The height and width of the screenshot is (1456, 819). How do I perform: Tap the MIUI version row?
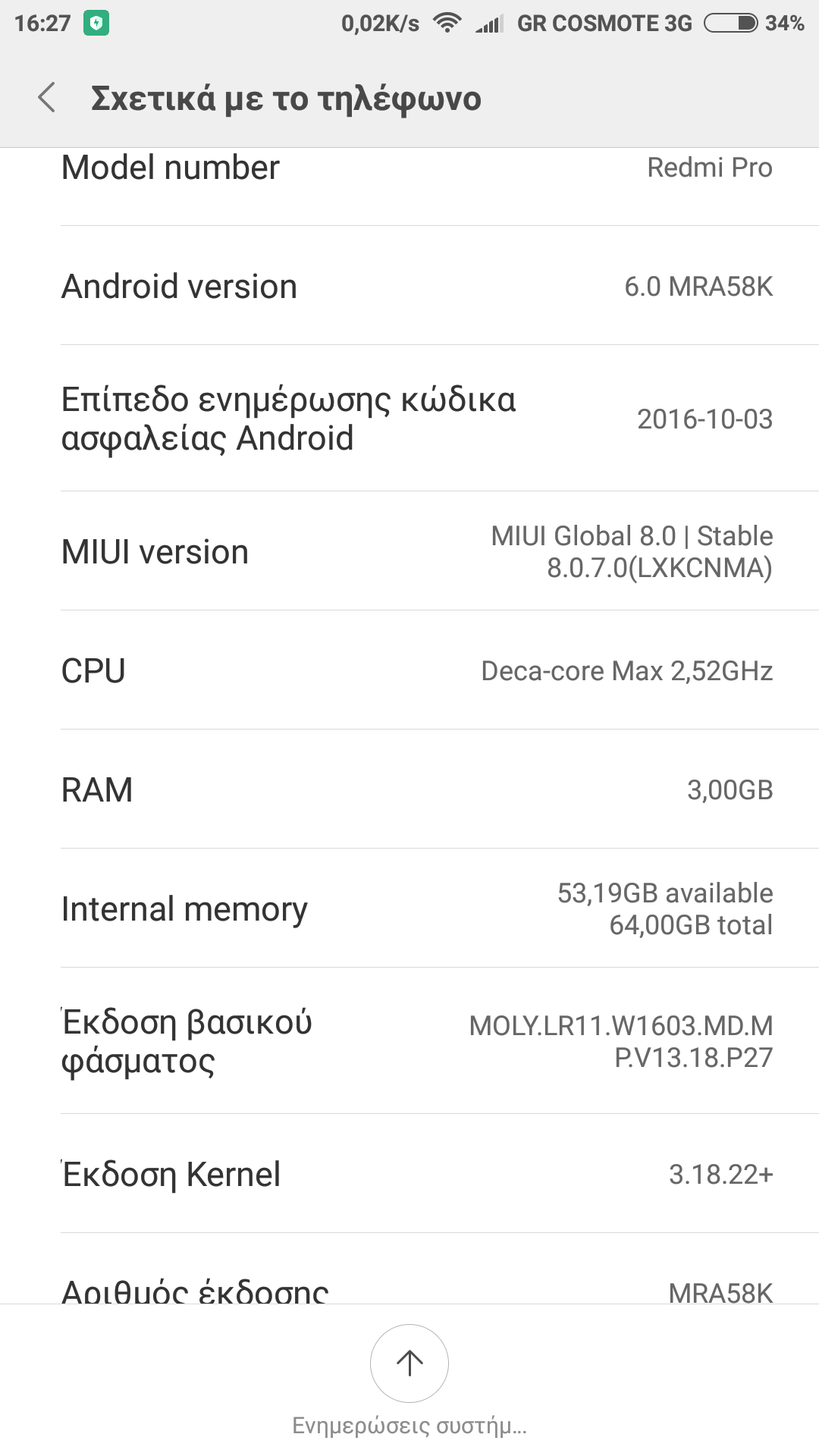tap(409, 551)
